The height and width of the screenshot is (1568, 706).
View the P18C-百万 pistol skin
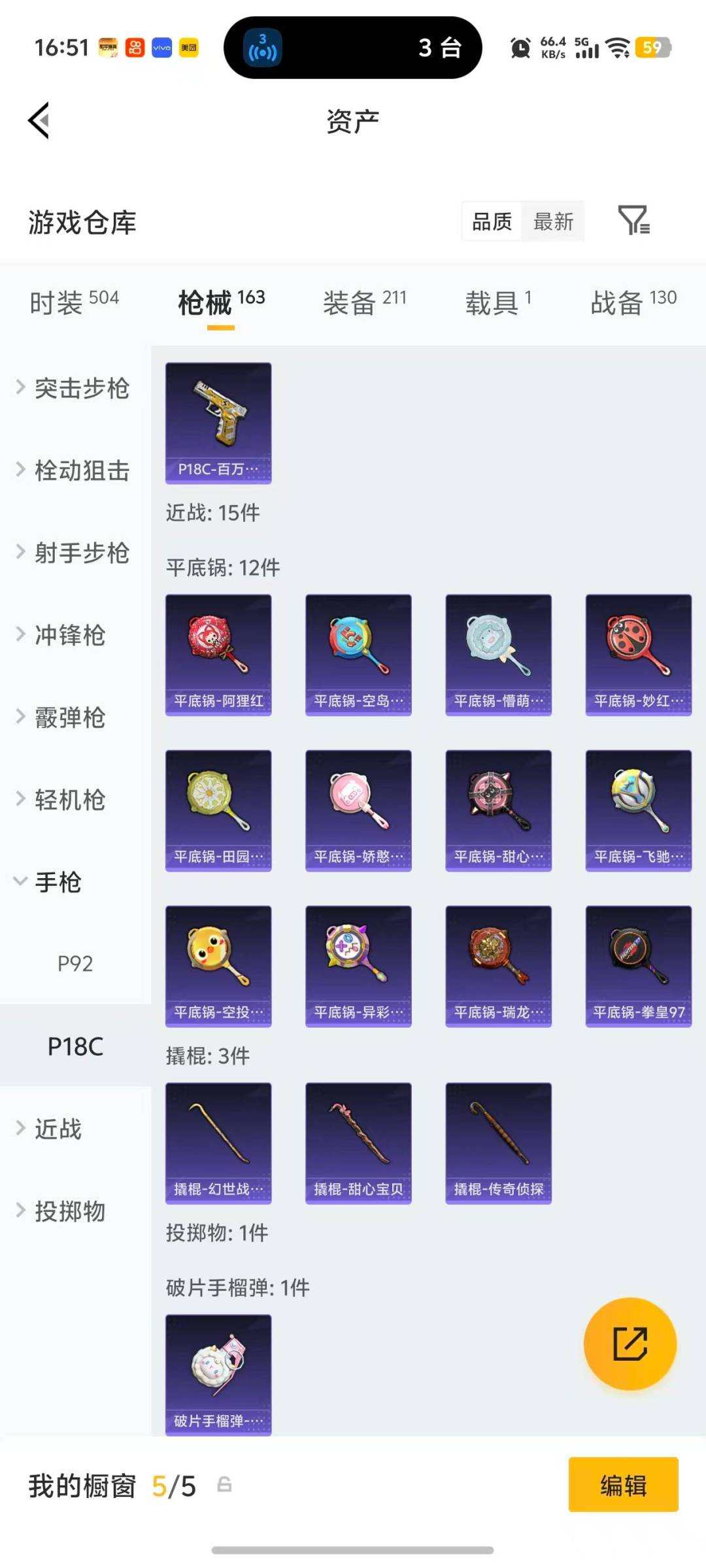218,423
